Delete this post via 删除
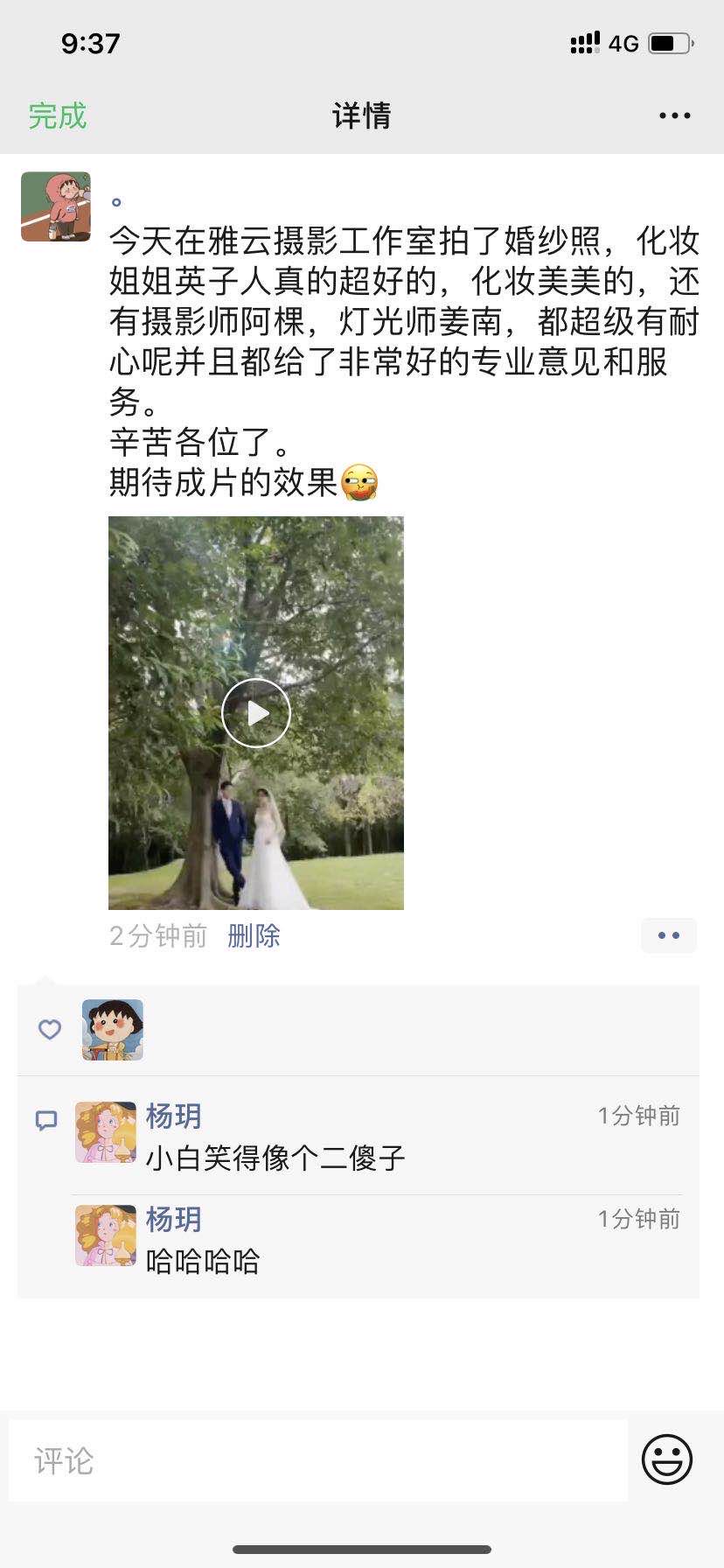Viewport: 724px width, 1568px height. [254, 936]
